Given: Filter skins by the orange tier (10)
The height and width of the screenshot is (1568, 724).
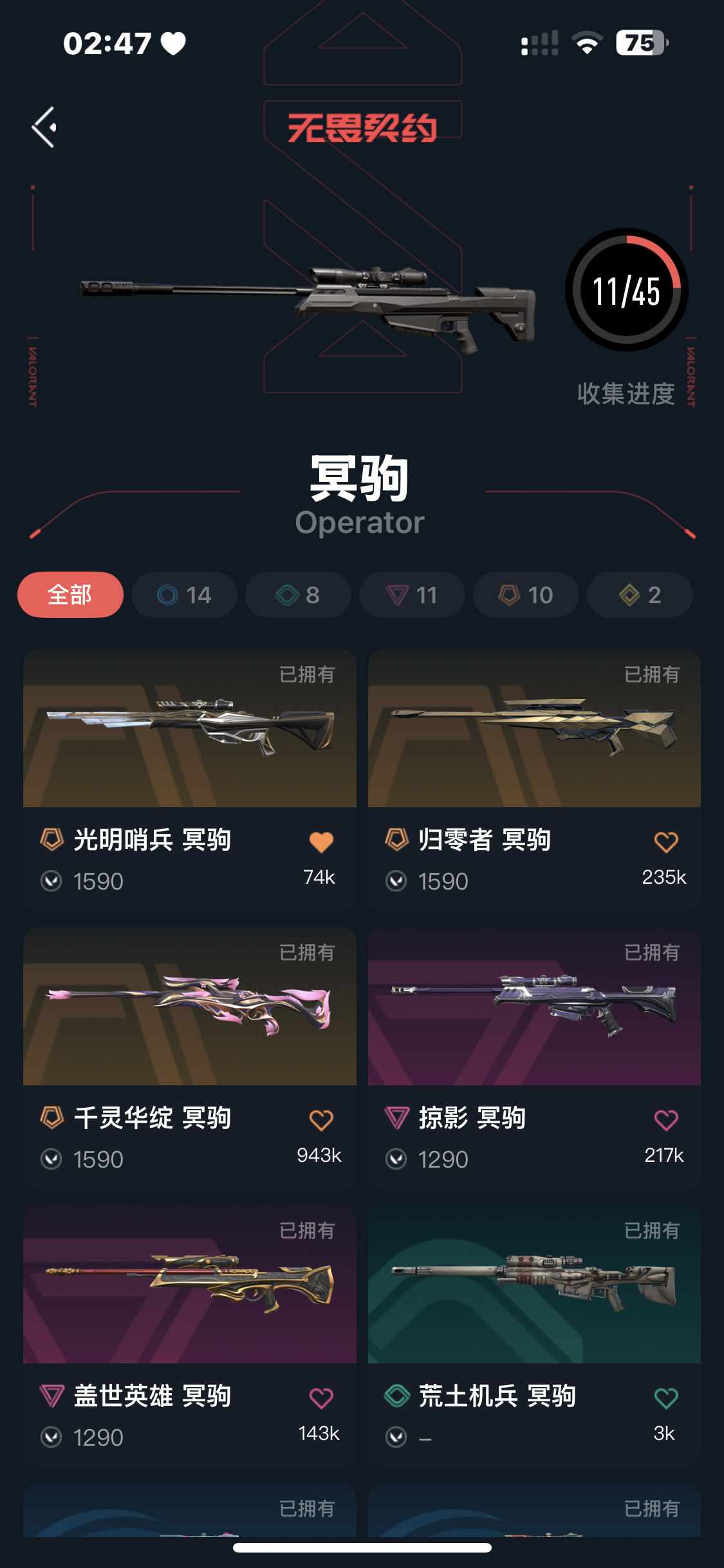Looking at the screenshot, I should 526,595.
